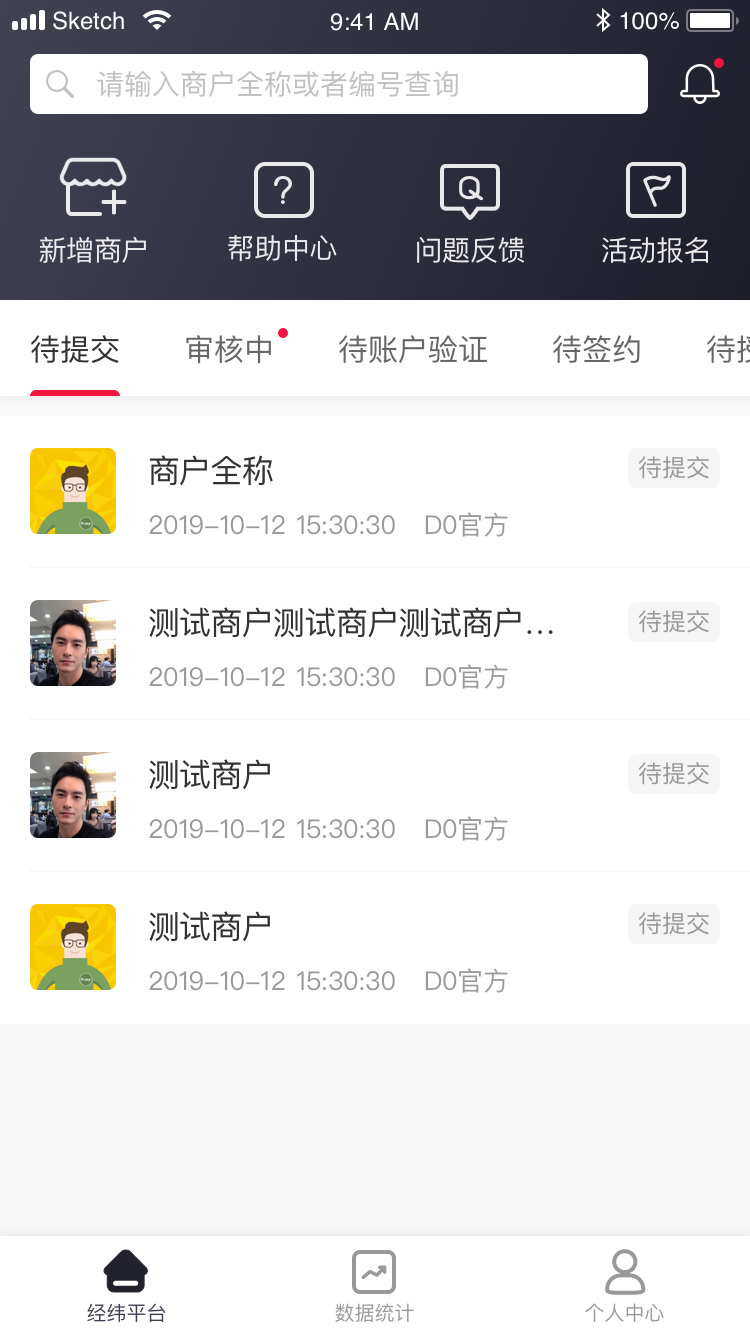Open 新增商户 to add merchant

(93, 211)
